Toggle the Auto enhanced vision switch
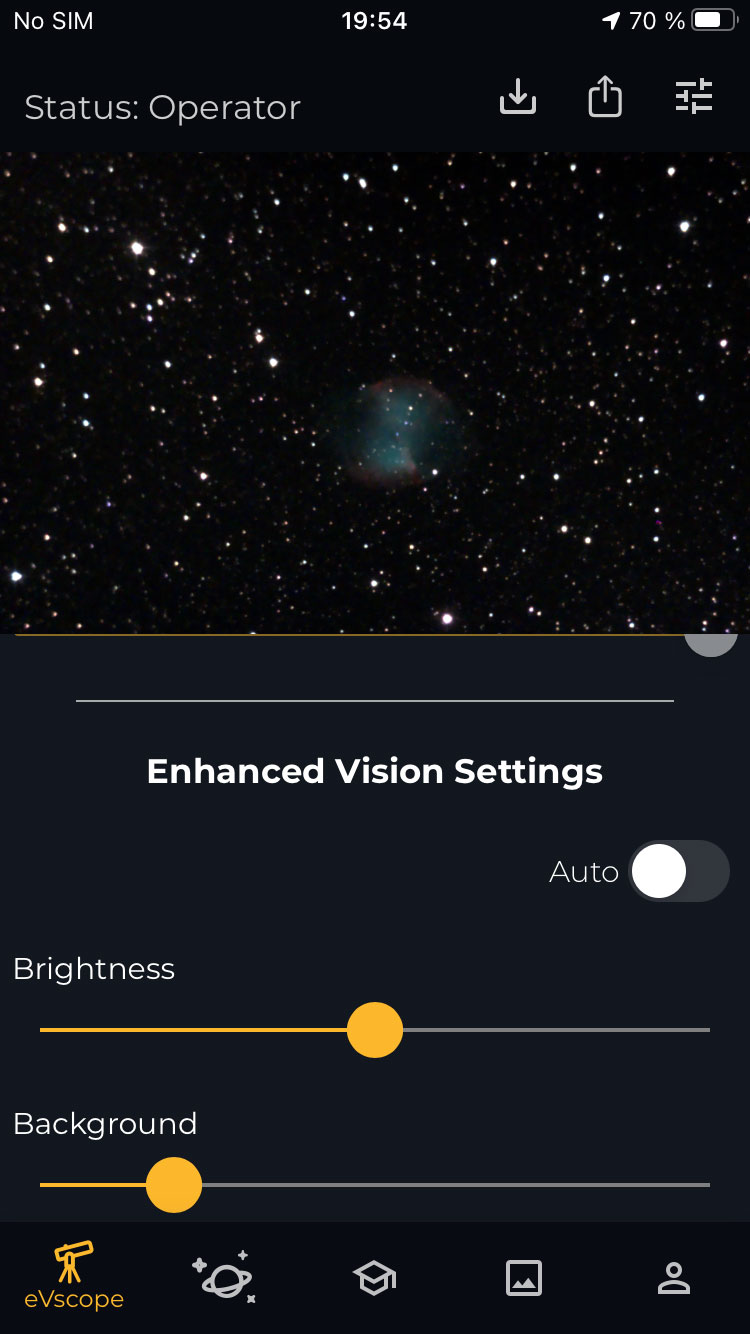 point(679,871)
